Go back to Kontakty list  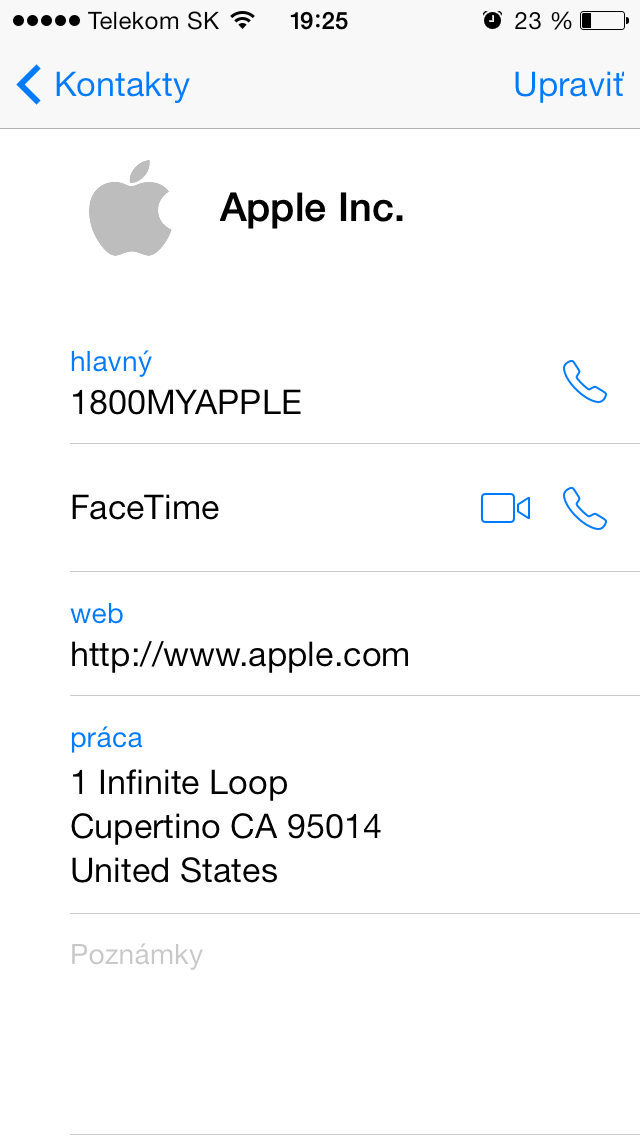tap(103, 85)
